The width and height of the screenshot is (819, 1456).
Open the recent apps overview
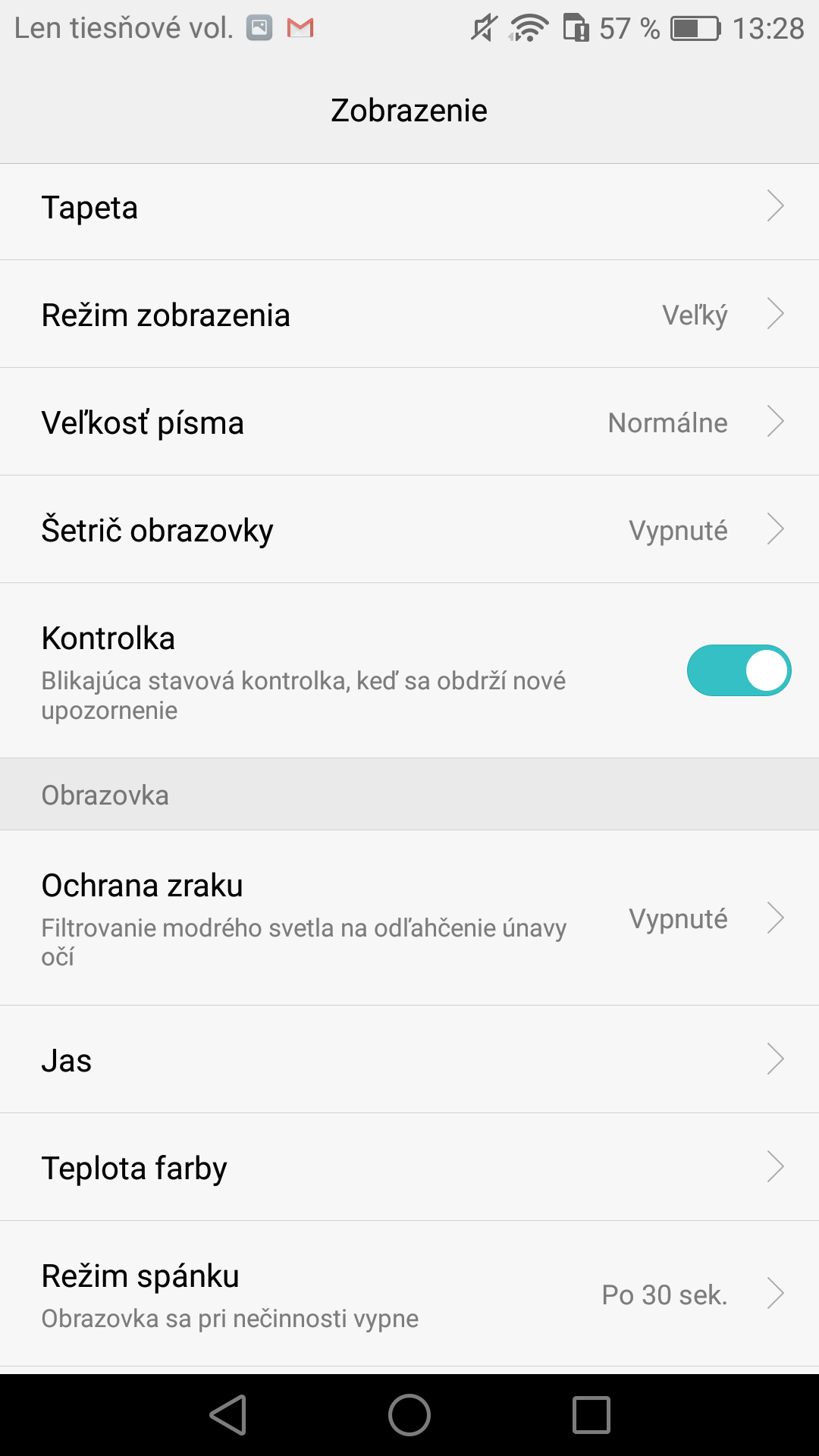click(x=591, y=1415)
